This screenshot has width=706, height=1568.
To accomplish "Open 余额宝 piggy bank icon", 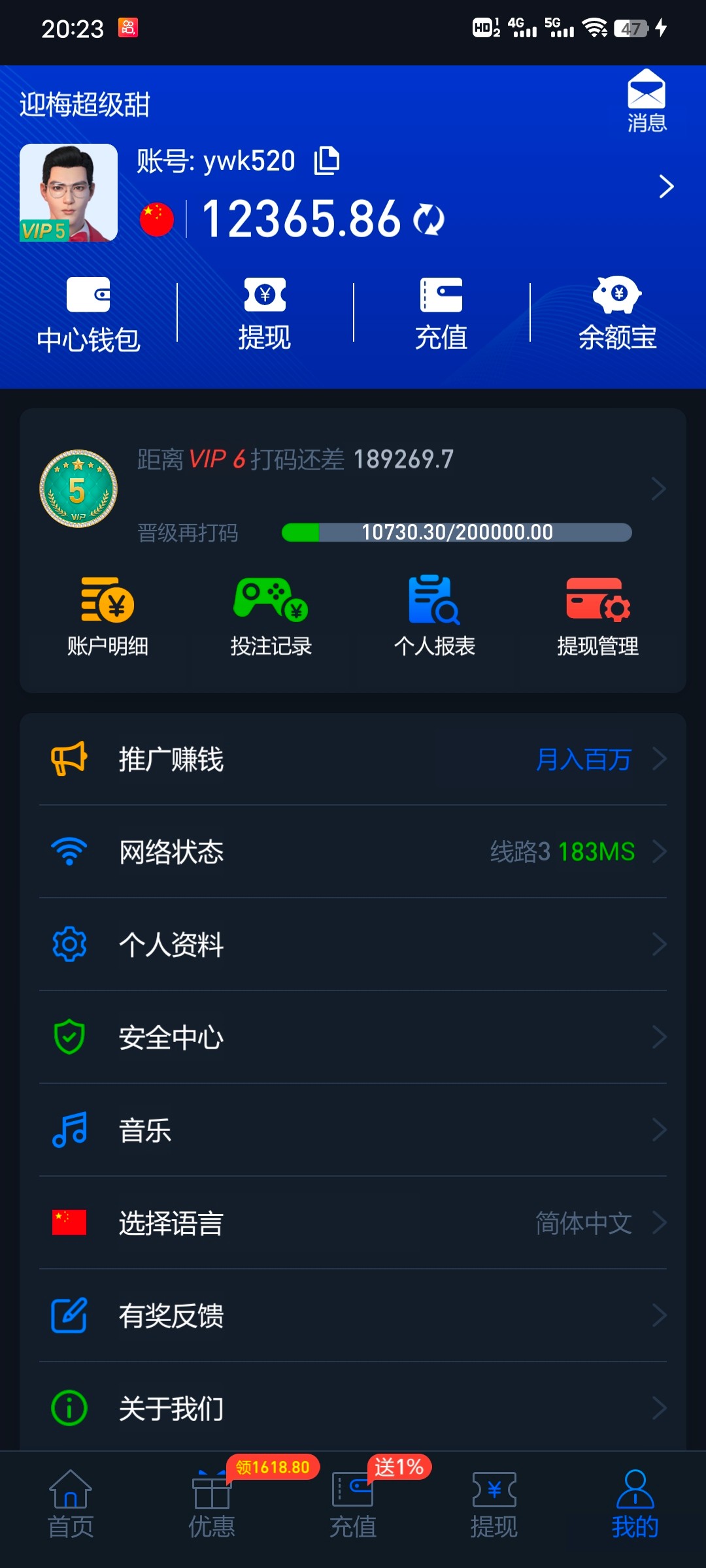I will point(616,297).
